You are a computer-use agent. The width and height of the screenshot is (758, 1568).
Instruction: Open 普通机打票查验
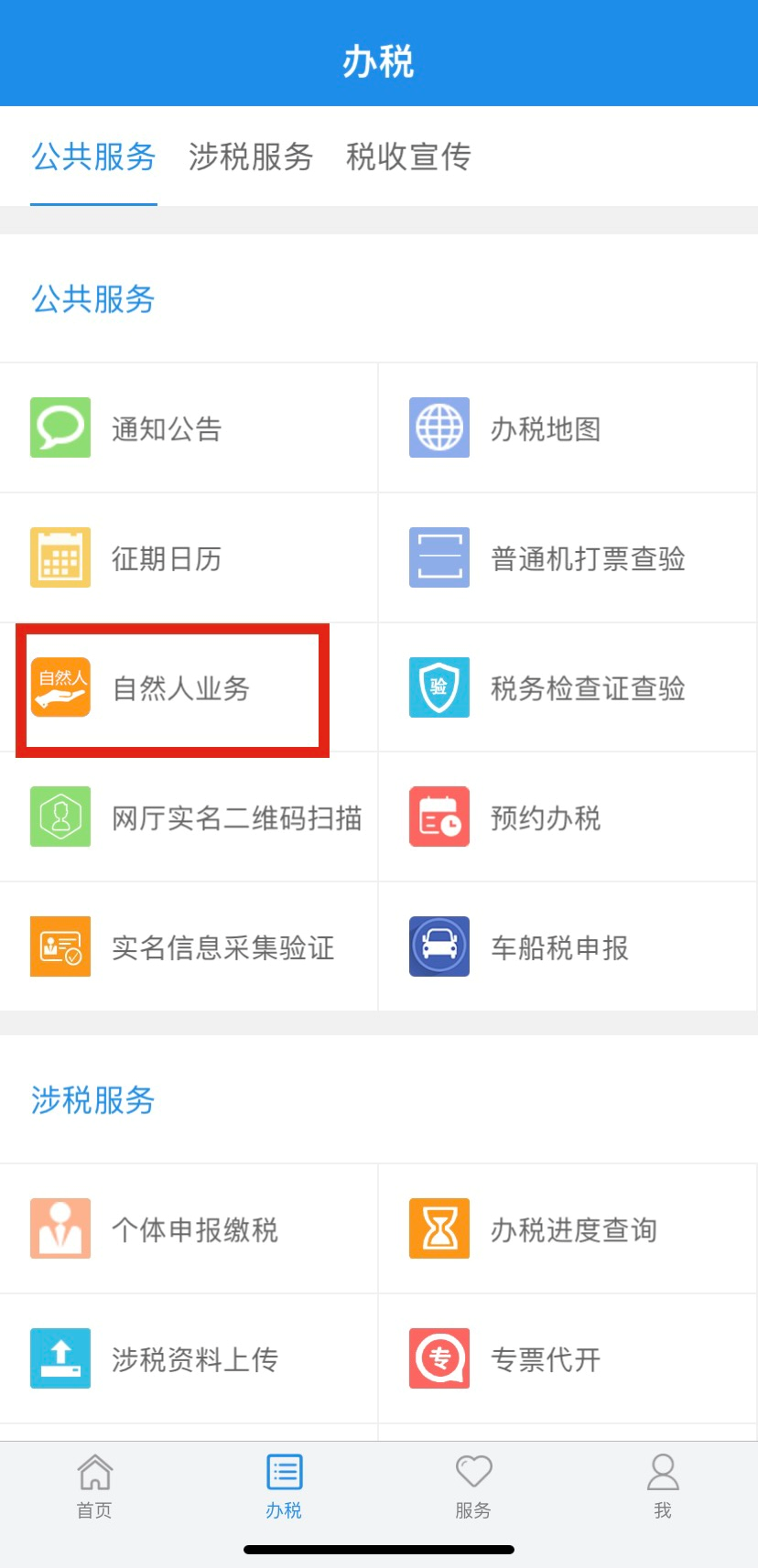pyautogui.click(x=568, y=558)
